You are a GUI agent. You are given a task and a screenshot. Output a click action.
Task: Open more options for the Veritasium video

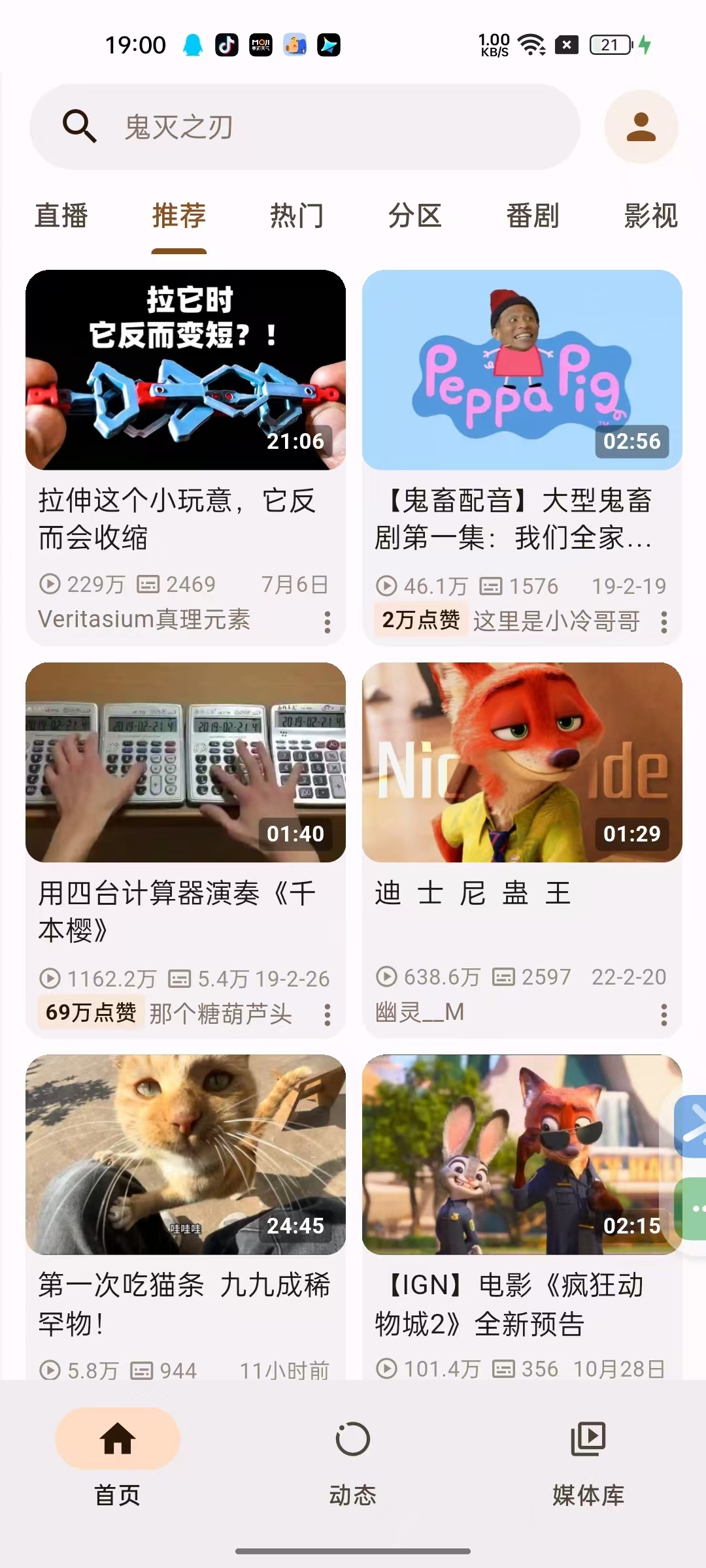coord(328,622)
